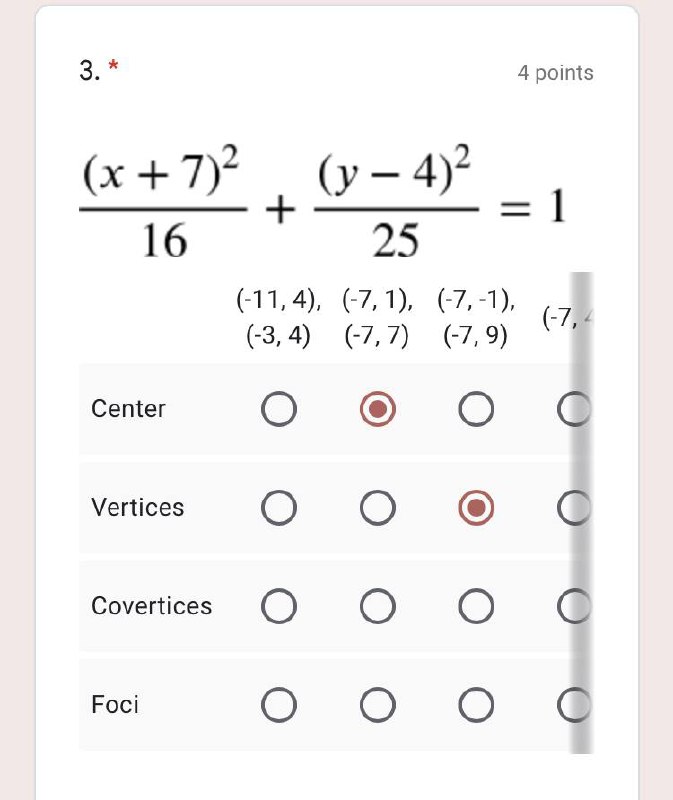This screenshot has width=673, height=800.
Task: Pick (-7, -1), (-7, 9) for Foci
Action: 477,706
